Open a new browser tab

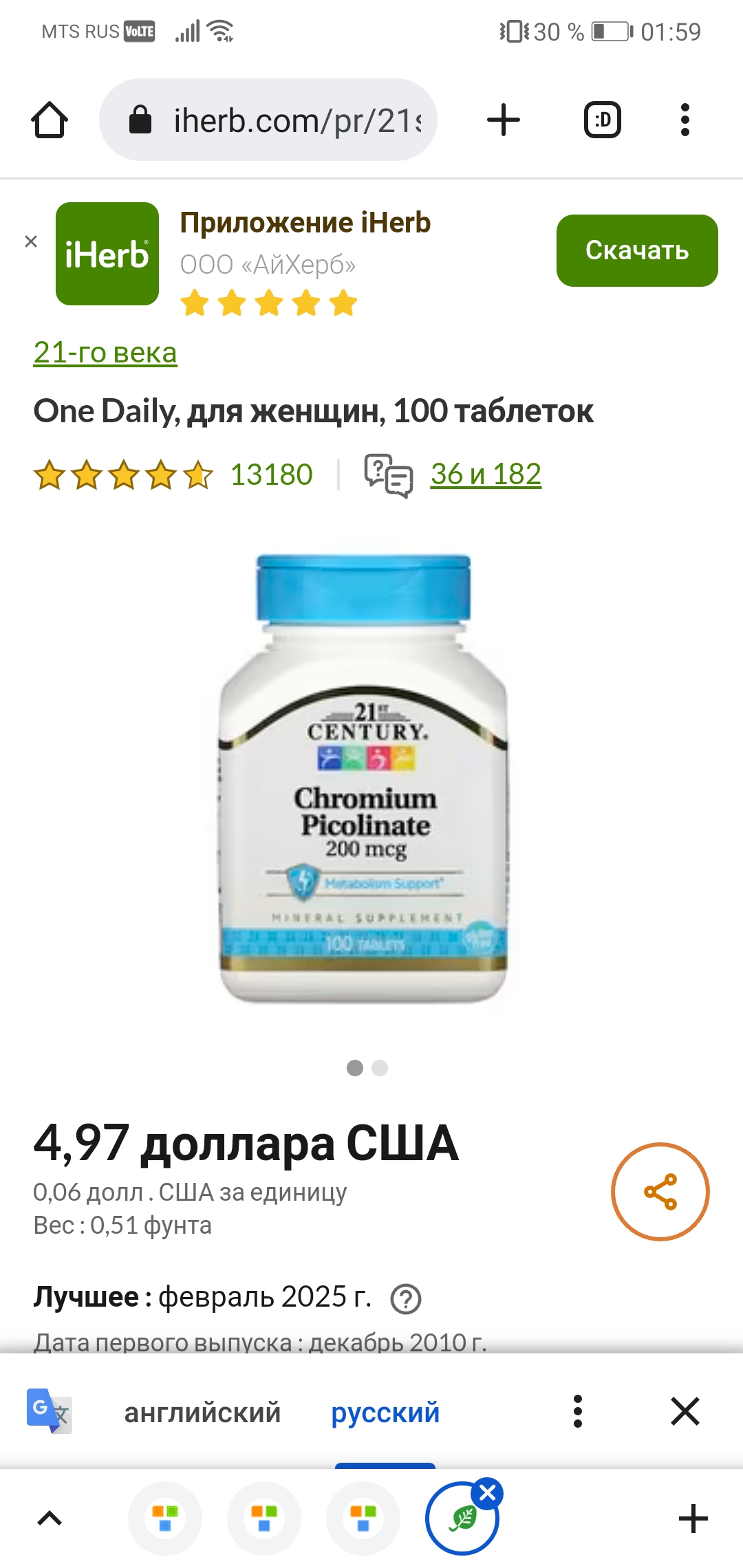(504, 120)
